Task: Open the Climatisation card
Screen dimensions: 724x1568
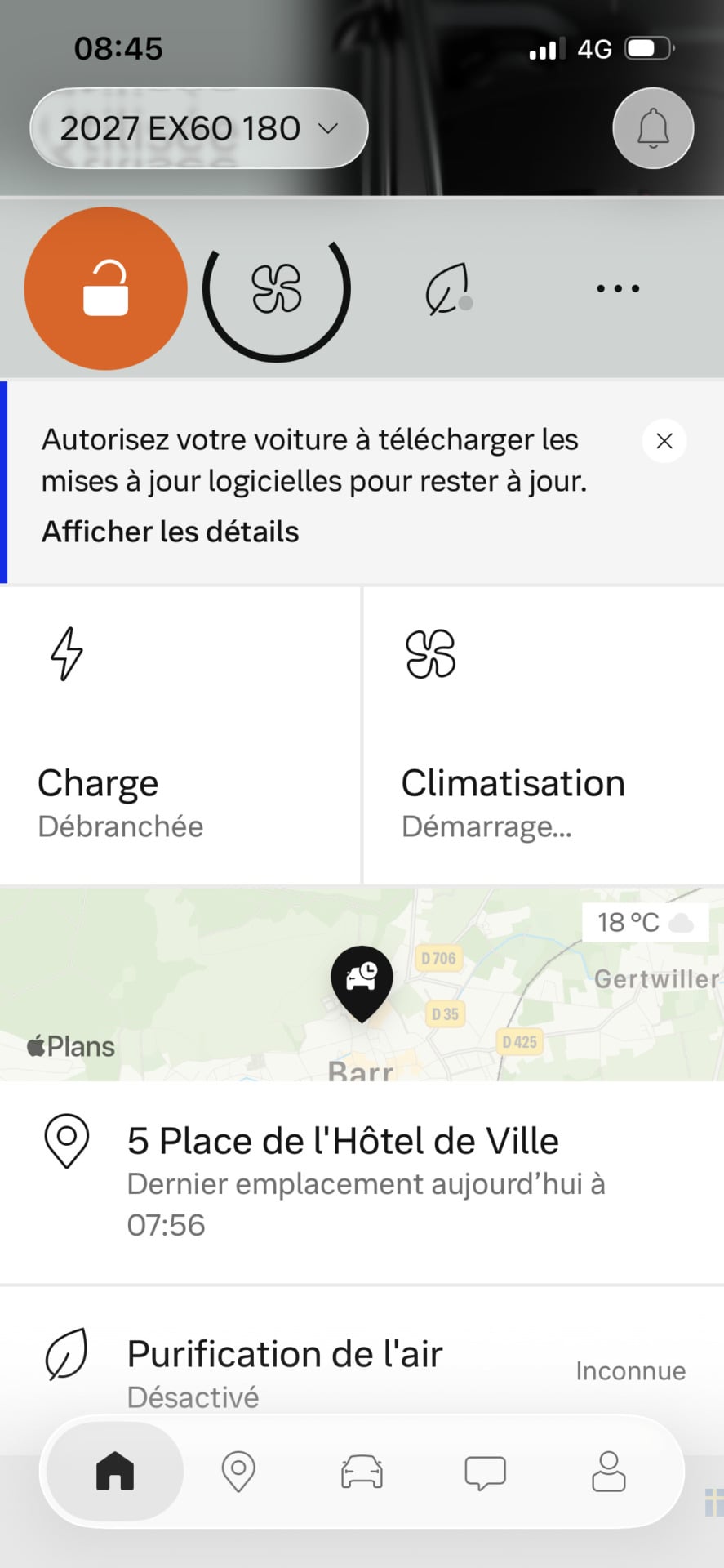Action: click(x=544, y=735)
